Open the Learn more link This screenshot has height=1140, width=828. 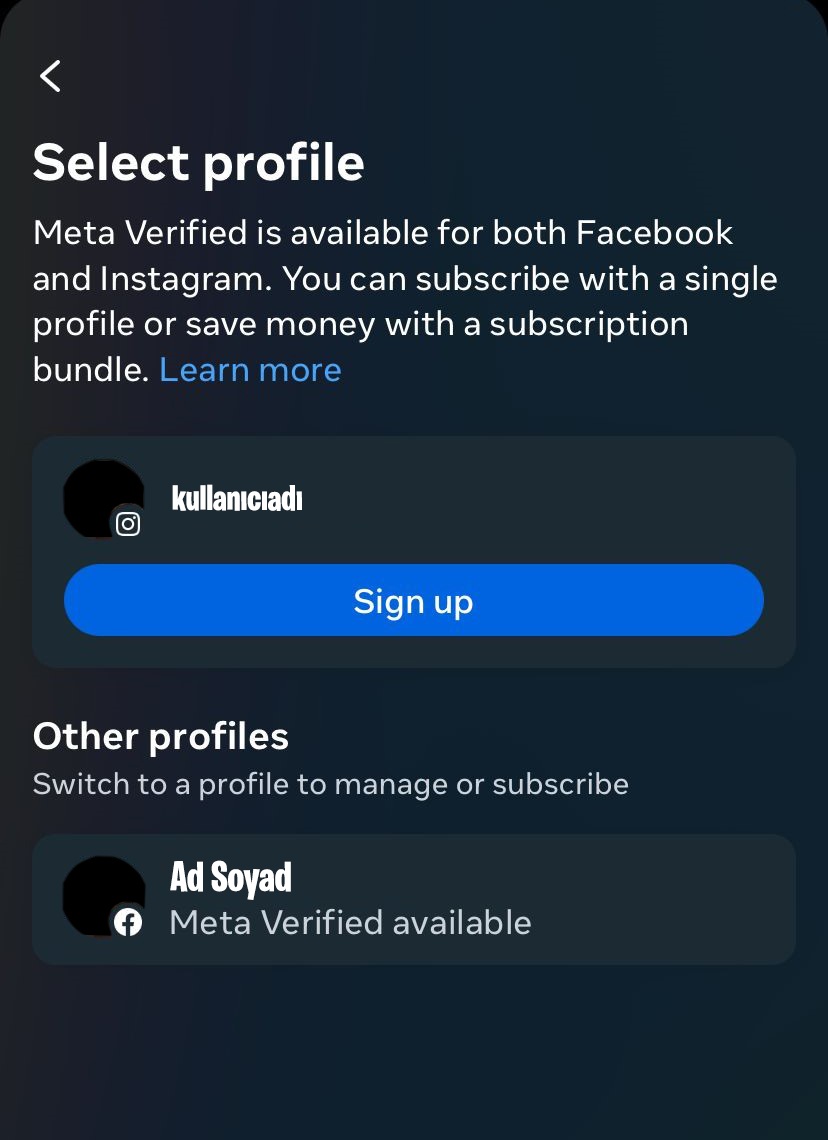pos(250,370)
